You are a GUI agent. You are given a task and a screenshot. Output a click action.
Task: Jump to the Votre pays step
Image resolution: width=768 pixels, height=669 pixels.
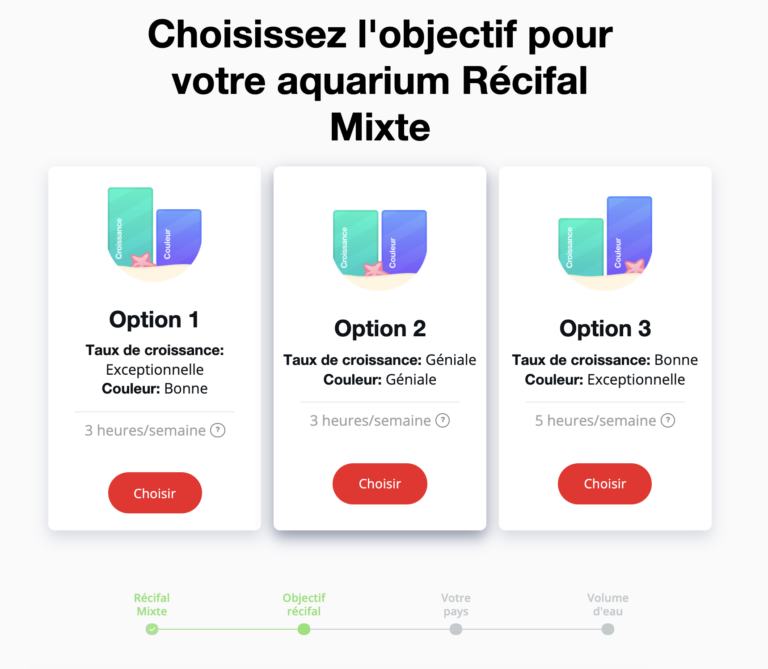(456, 628)
